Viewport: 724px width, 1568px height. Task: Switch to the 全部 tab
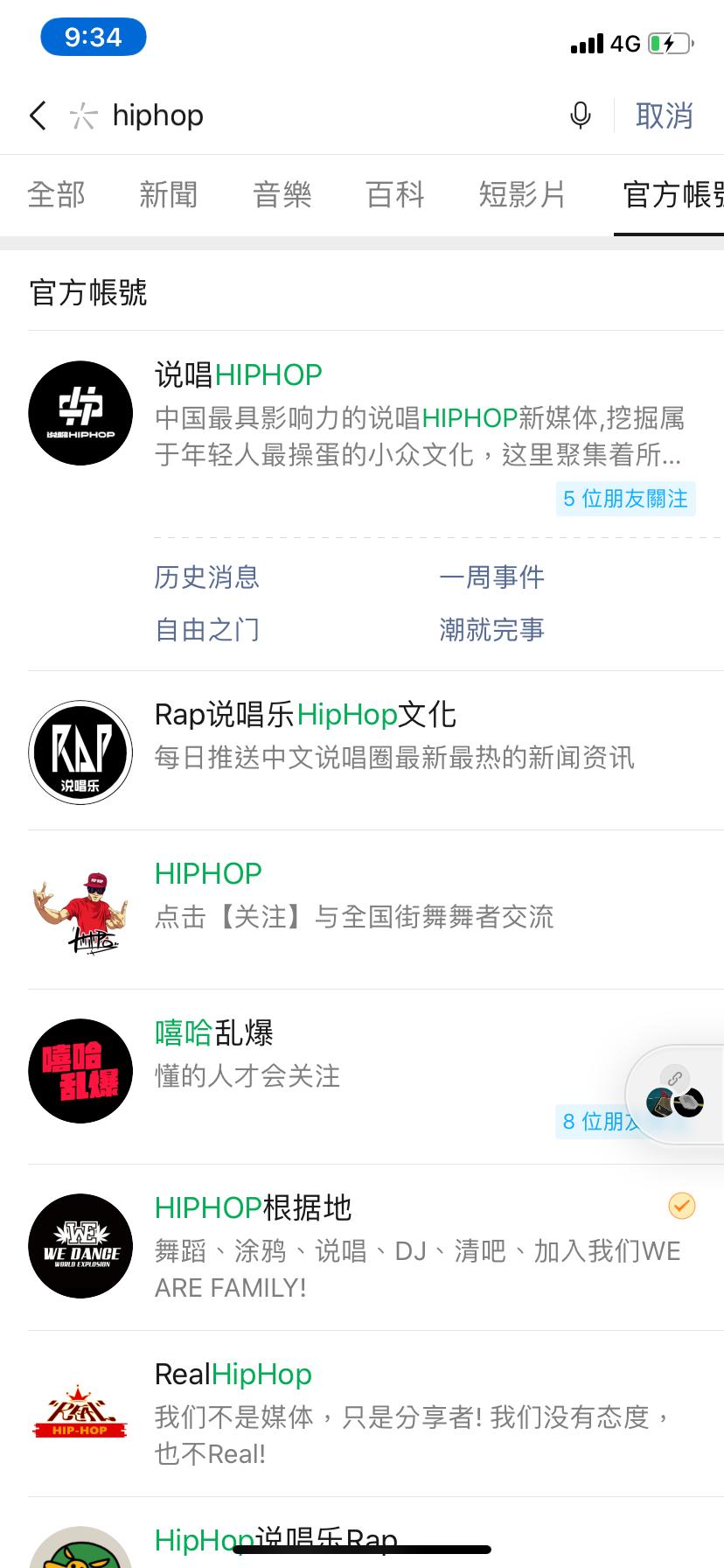pos(57,194)
